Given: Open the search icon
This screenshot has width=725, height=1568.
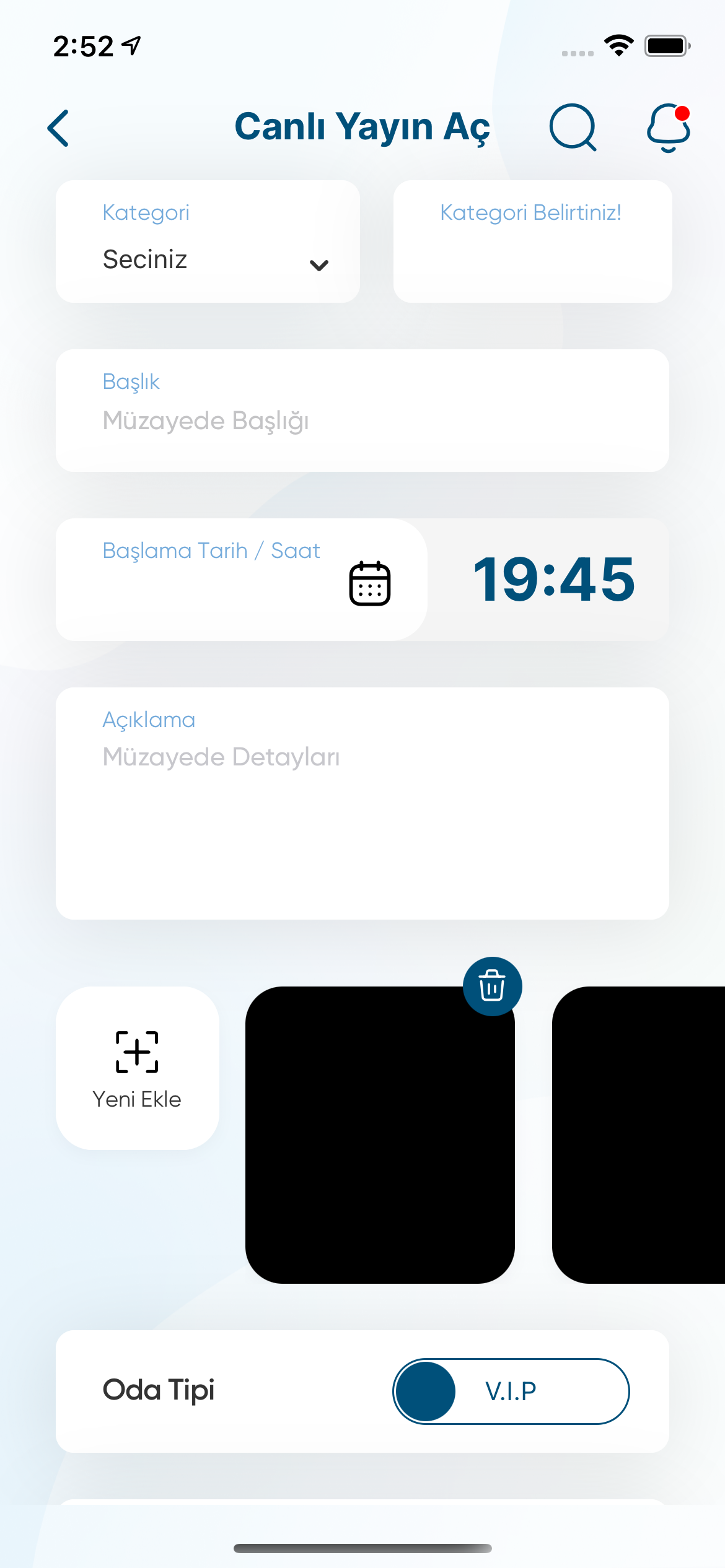Looking at the screenshot, I should (x=573, y=128).
